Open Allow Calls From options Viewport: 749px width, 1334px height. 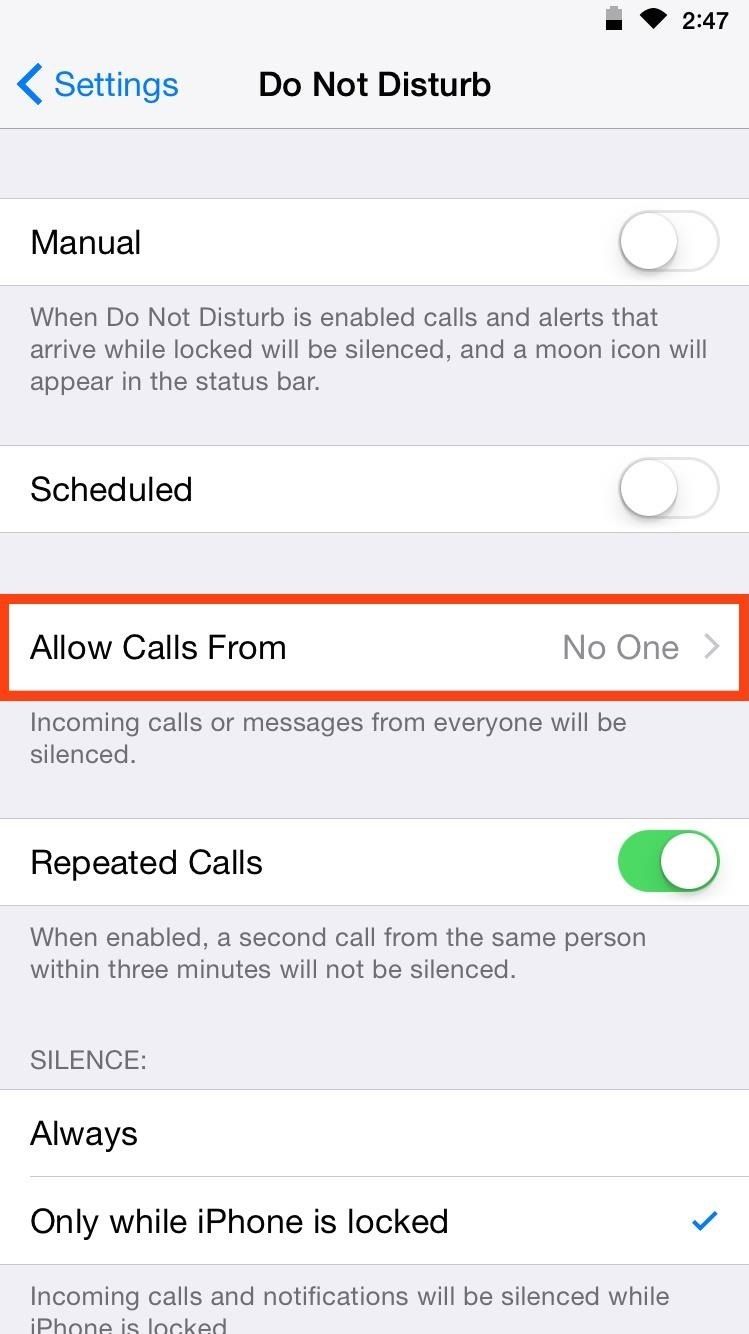[374, 647]
